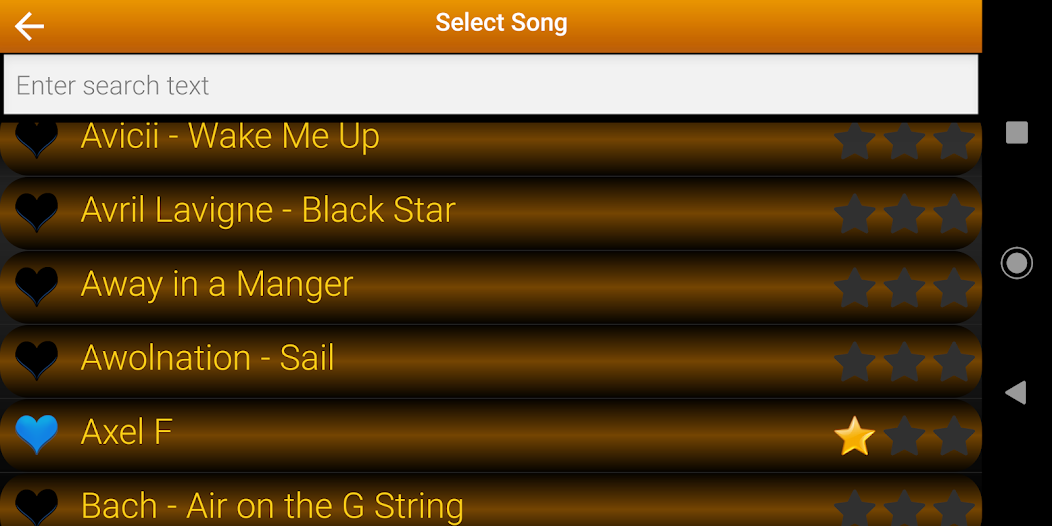
Task: Favorite Away in a Manger with the heart
Action: (x=37, y=286)
